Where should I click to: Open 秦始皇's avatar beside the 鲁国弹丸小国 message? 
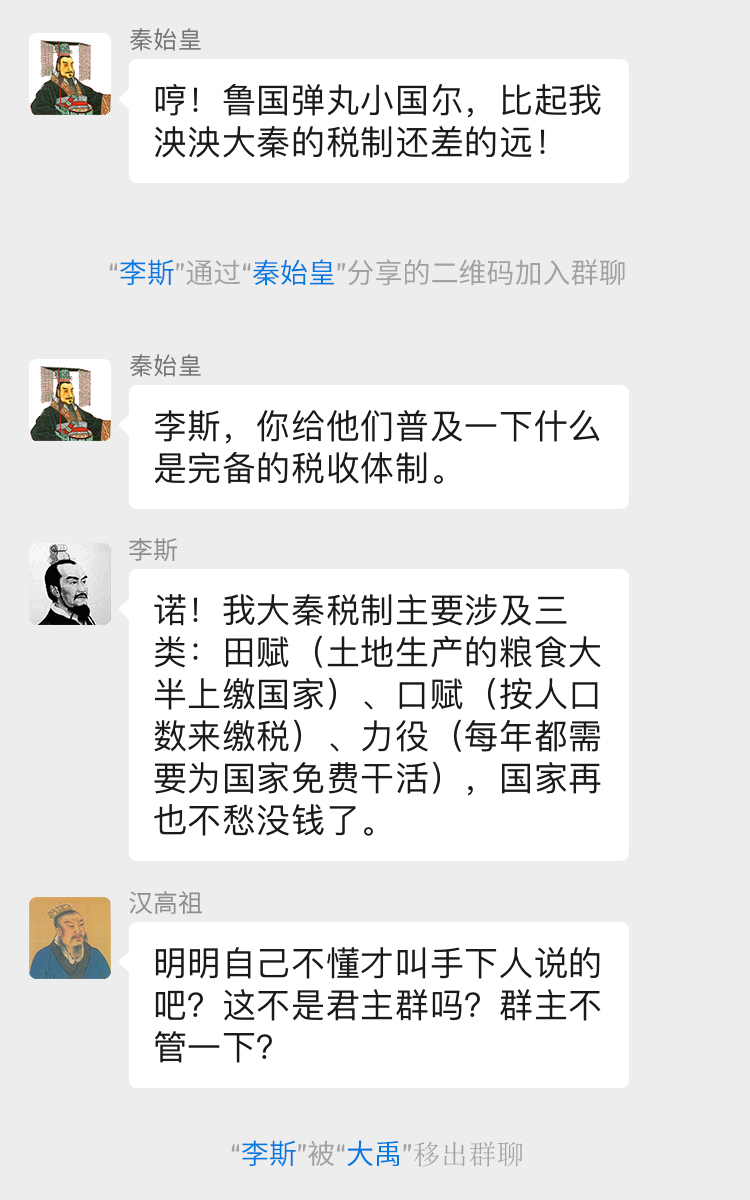coord(70,74)
